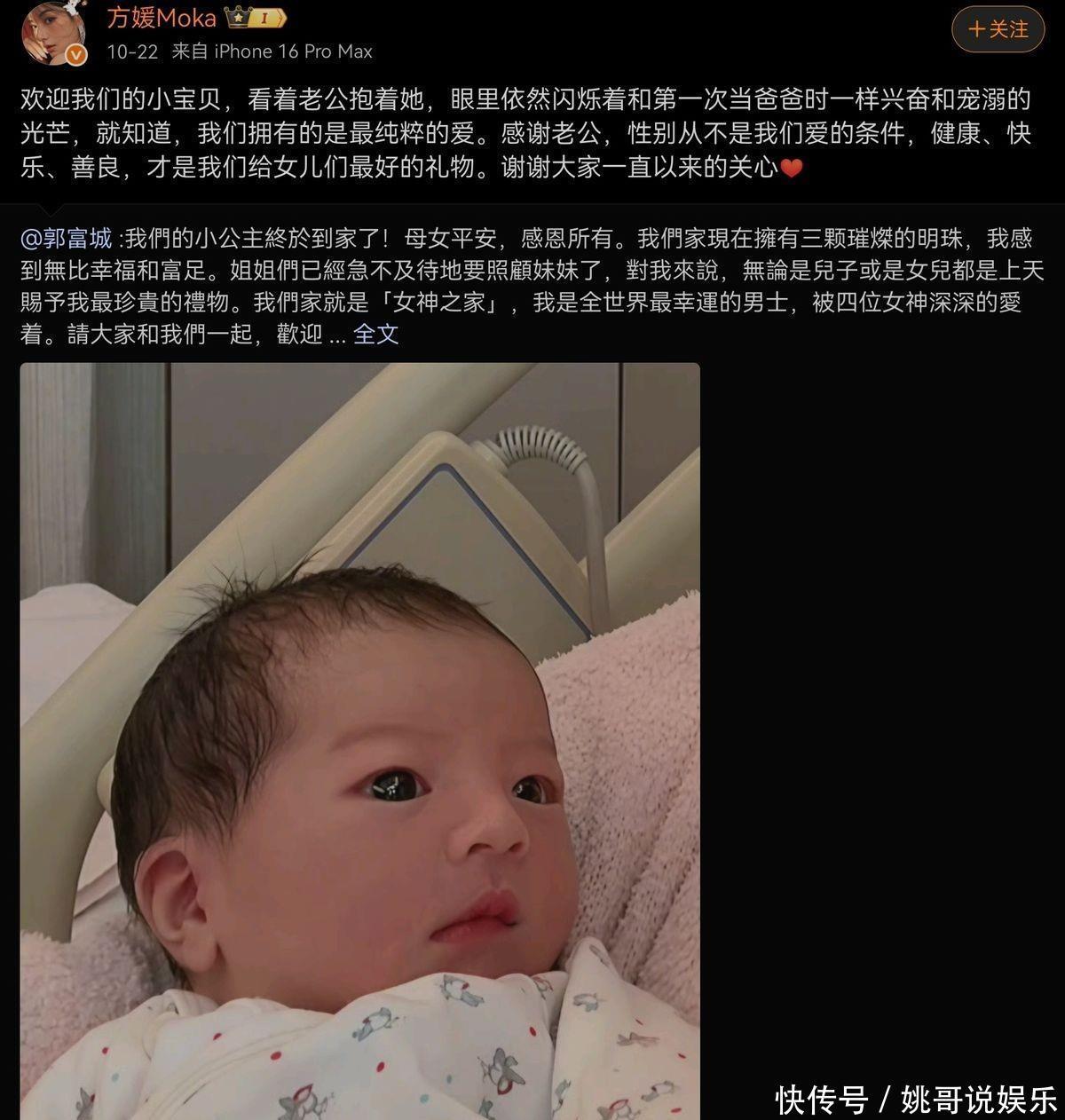Open the baby photo in full view
Viewport: 1065px width, 1120px height.
[359, 740]
